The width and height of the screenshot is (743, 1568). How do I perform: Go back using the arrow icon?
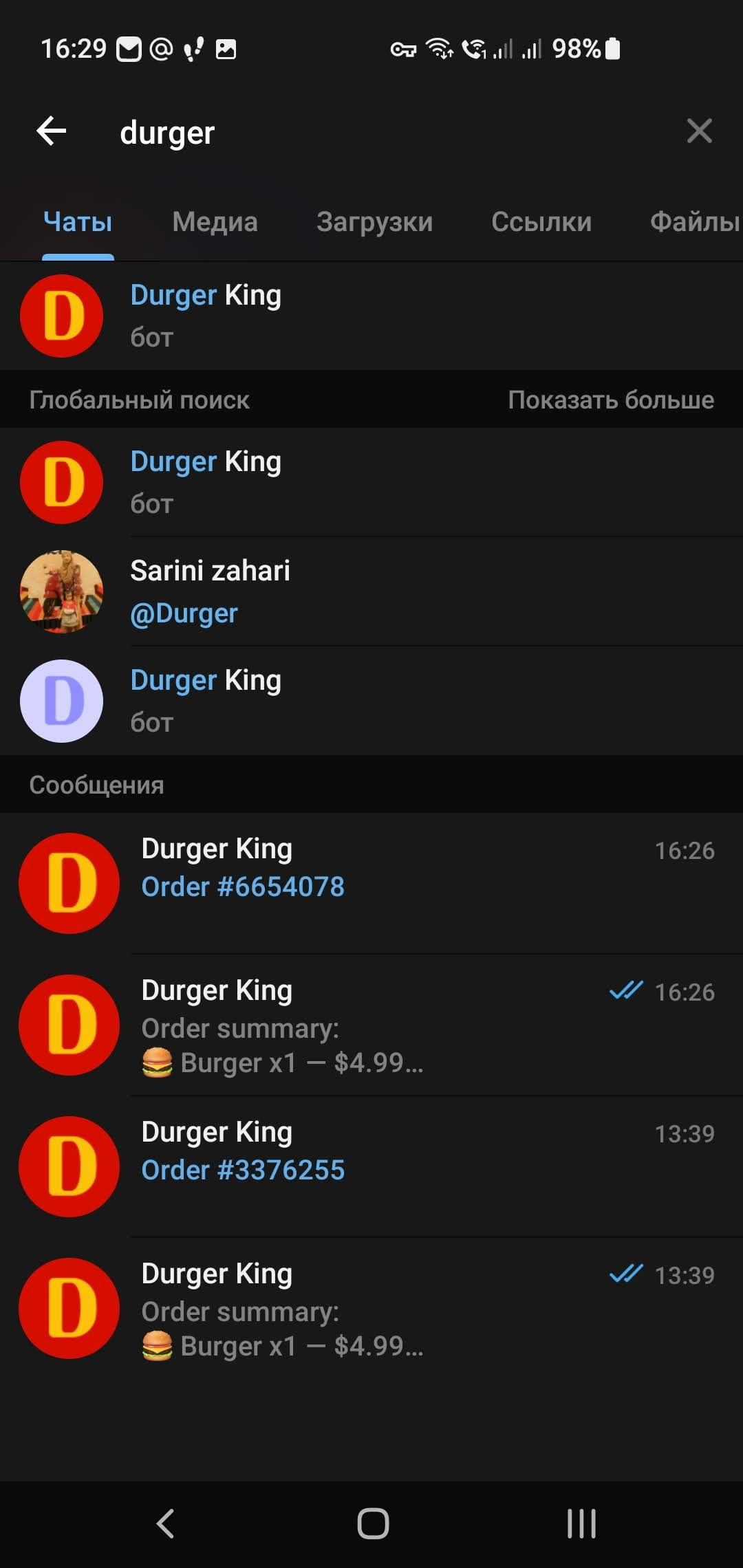(52, 131)
